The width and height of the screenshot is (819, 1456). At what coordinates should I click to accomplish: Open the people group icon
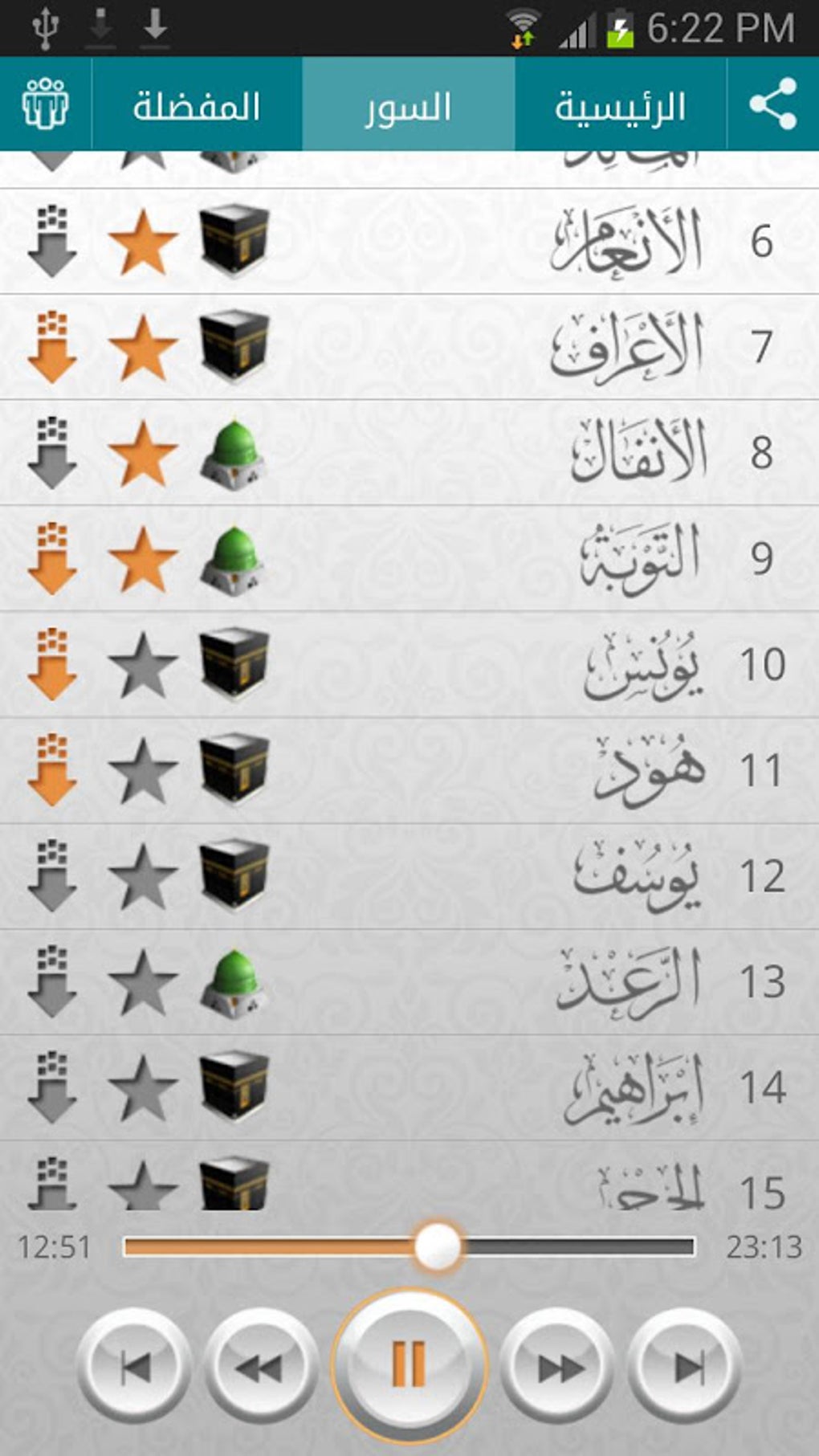click(46, 104)
